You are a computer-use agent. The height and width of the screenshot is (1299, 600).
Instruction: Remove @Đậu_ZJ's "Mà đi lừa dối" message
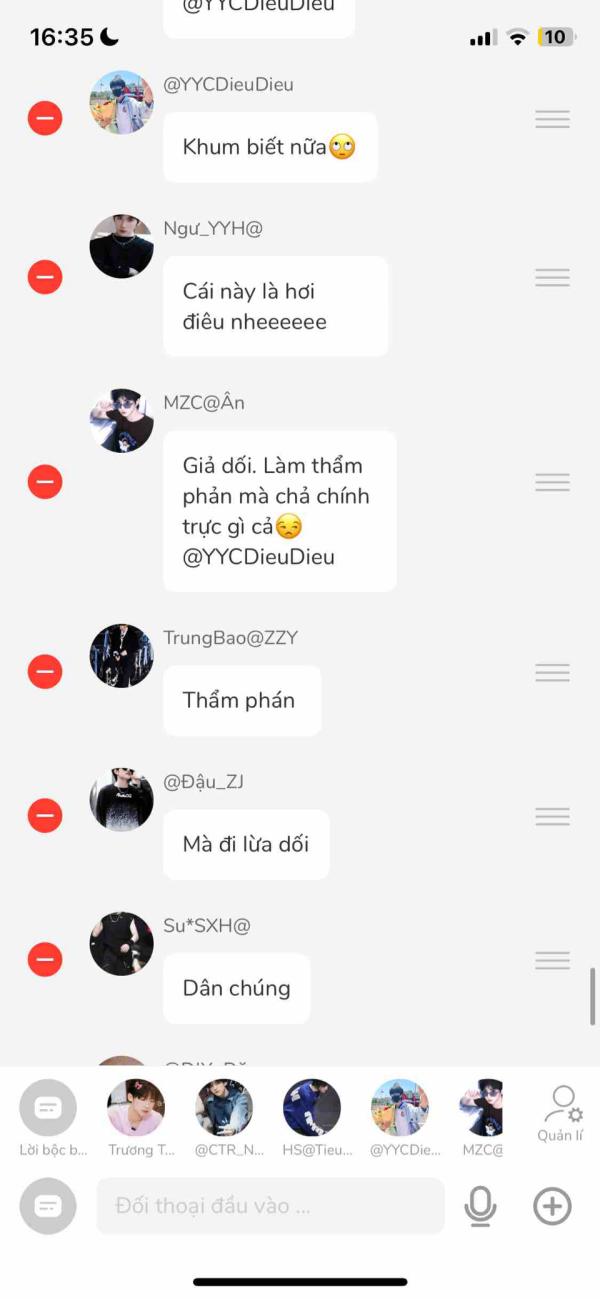click(x=44, y=816)
